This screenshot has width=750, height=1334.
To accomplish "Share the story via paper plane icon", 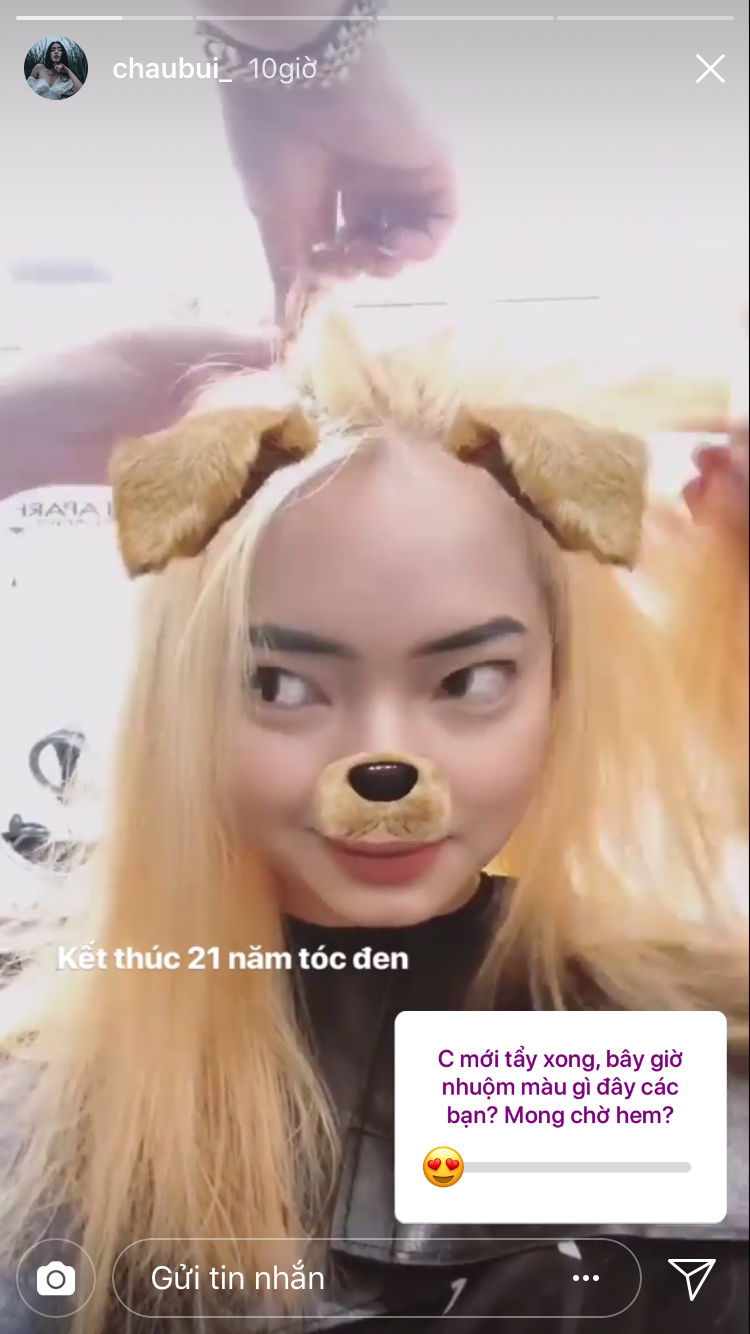I will coord(692,1278).
